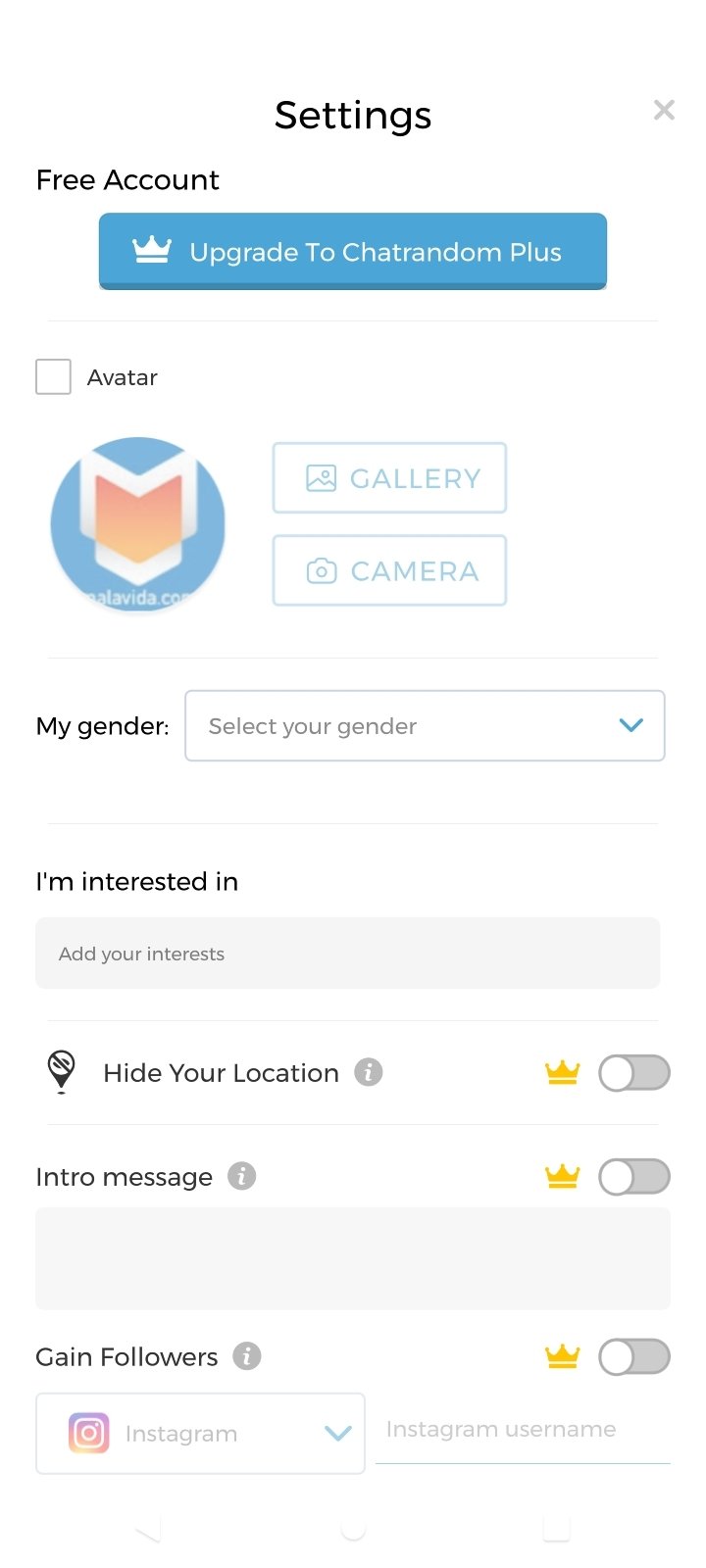Image resolution: width=706 pixels, height=1568 pixels.
Task: Tap the Add your interests field
Action: [x=347, y=954]
